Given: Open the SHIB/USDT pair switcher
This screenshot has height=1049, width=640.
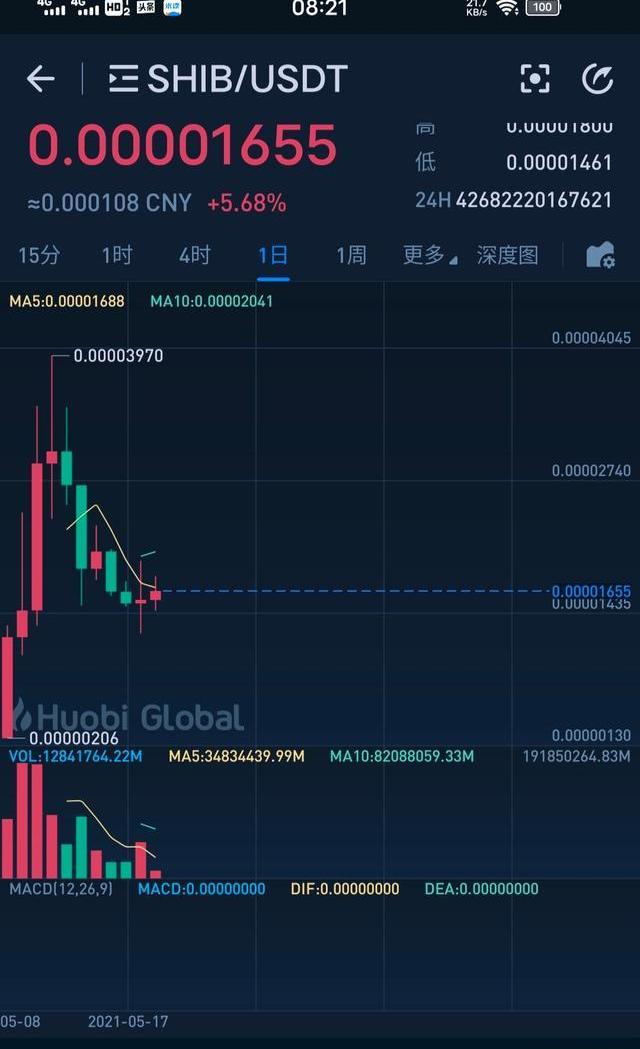Looking at the screenshot, I should click(228, 79).
